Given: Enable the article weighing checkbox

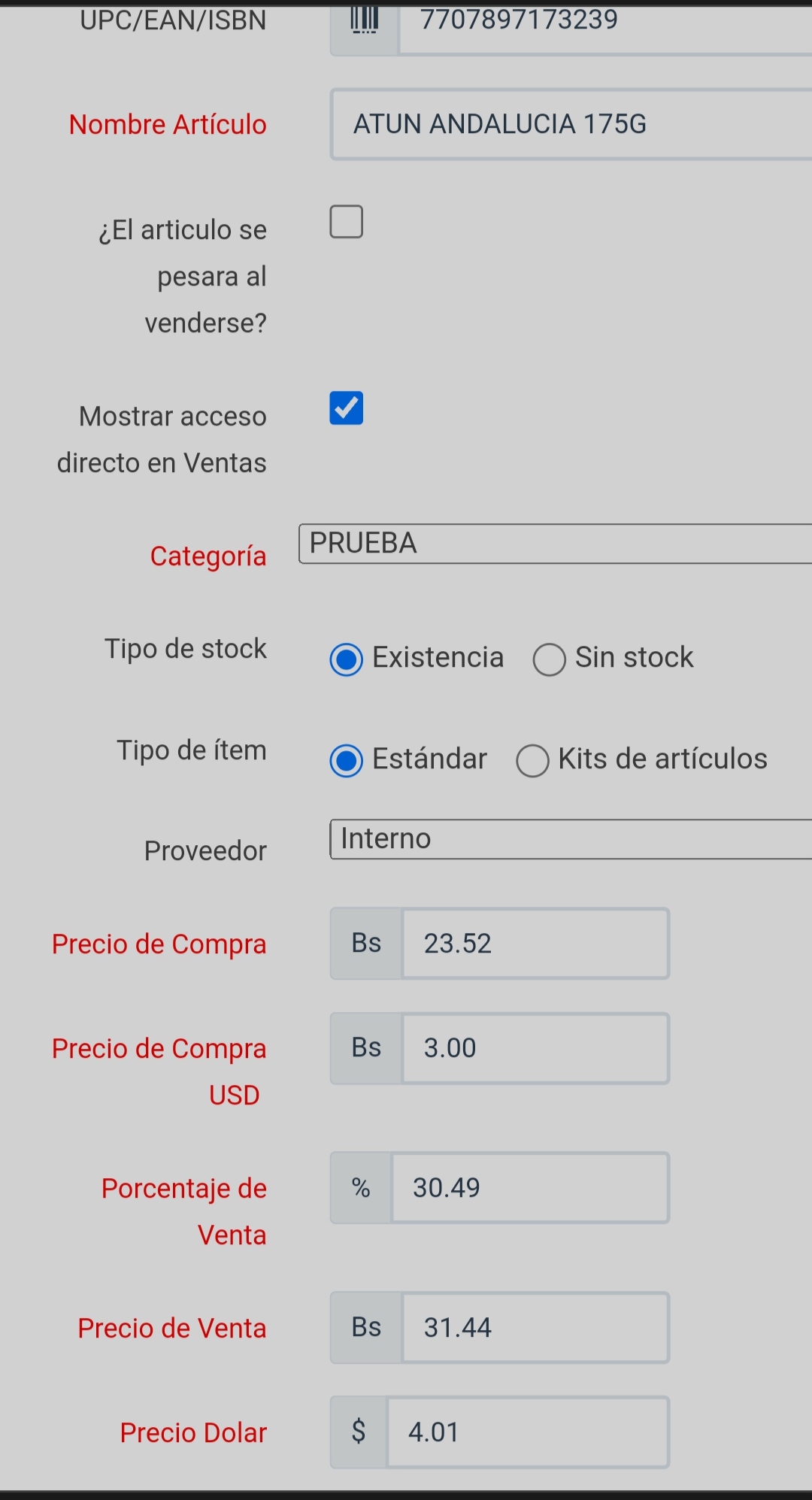Looking at the screenshot, I should tap(346, 221).
